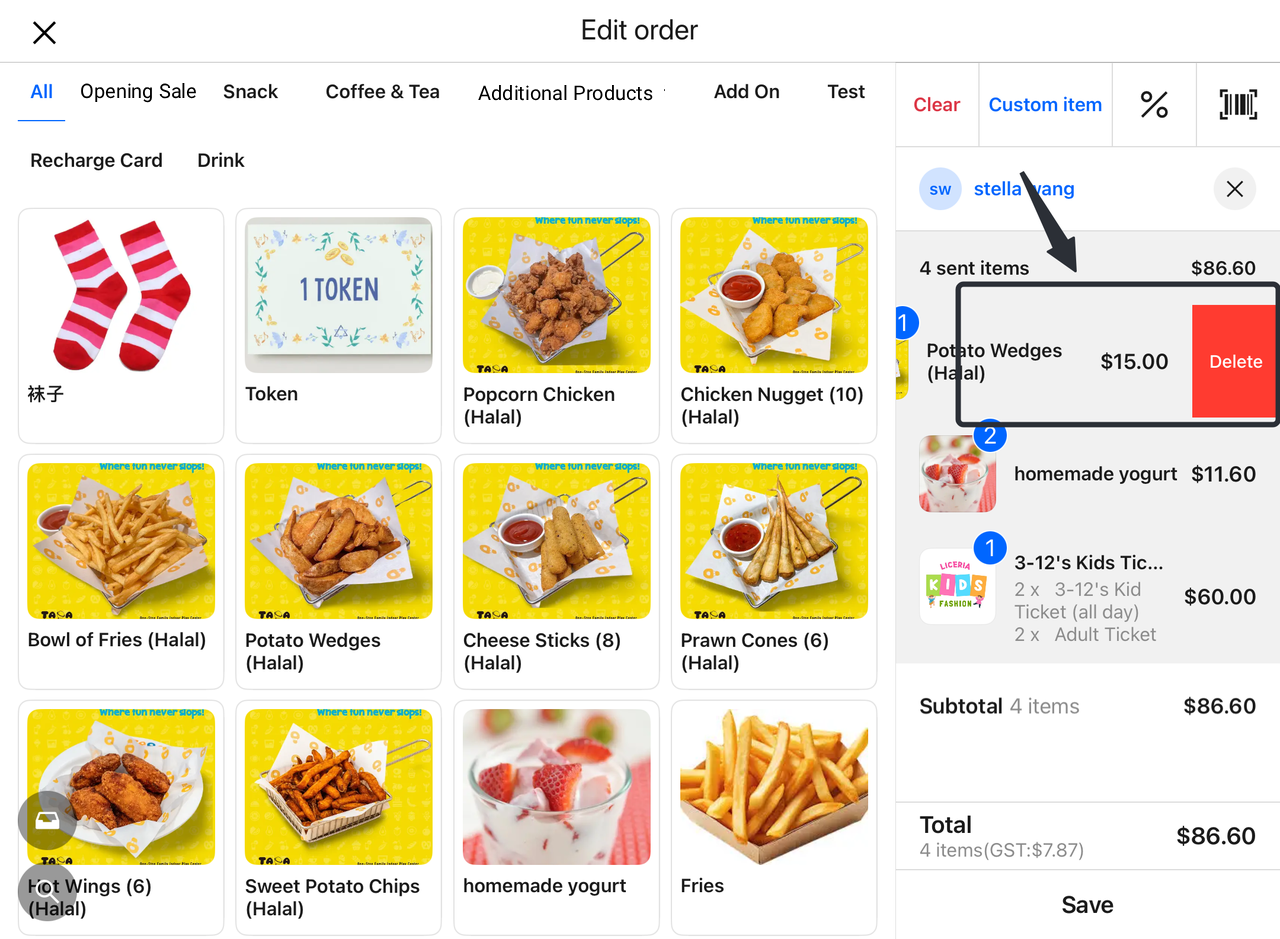The height and width of the screenshot is (939, 1280).
Task: Open the Opening Sale category
Action: (138, 92)
